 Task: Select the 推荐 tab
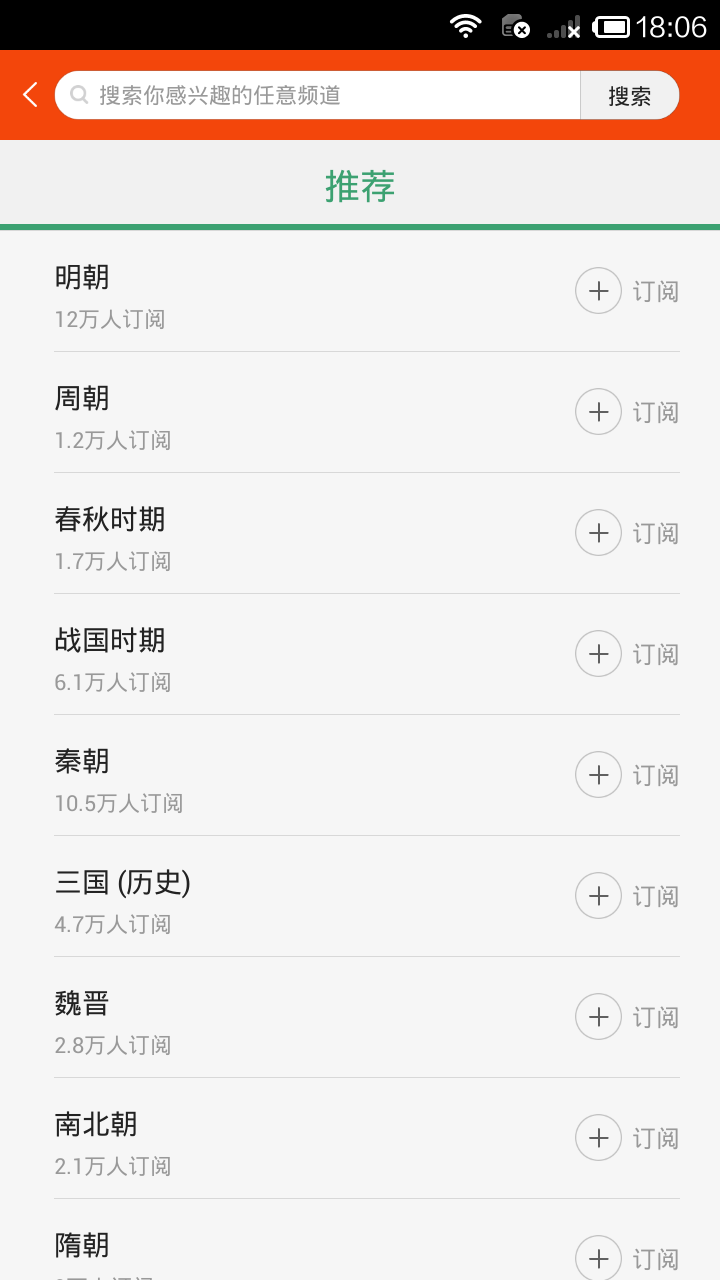360,186
